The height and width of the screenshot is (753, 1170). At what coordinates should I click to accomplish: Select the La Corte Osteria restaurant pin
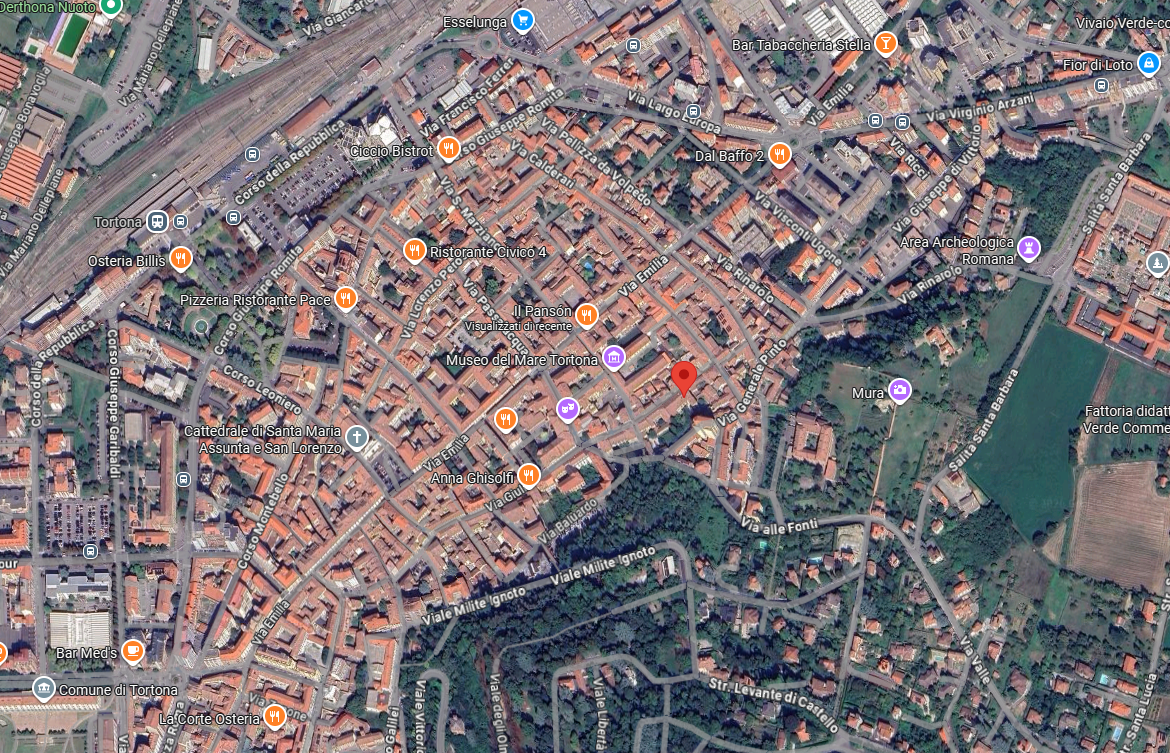click(274, 717)
